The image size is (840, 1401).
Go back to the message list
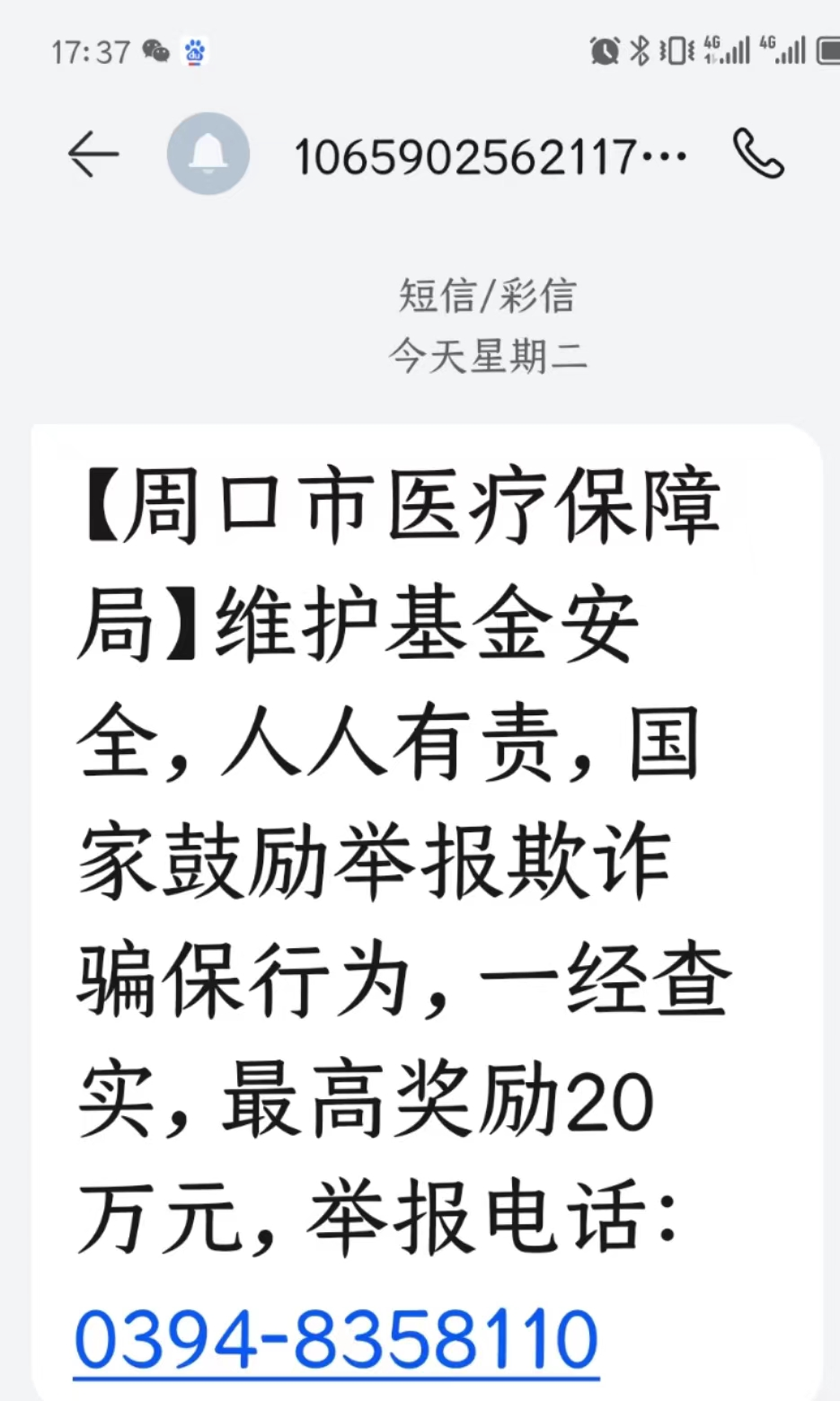click(93, 155)
